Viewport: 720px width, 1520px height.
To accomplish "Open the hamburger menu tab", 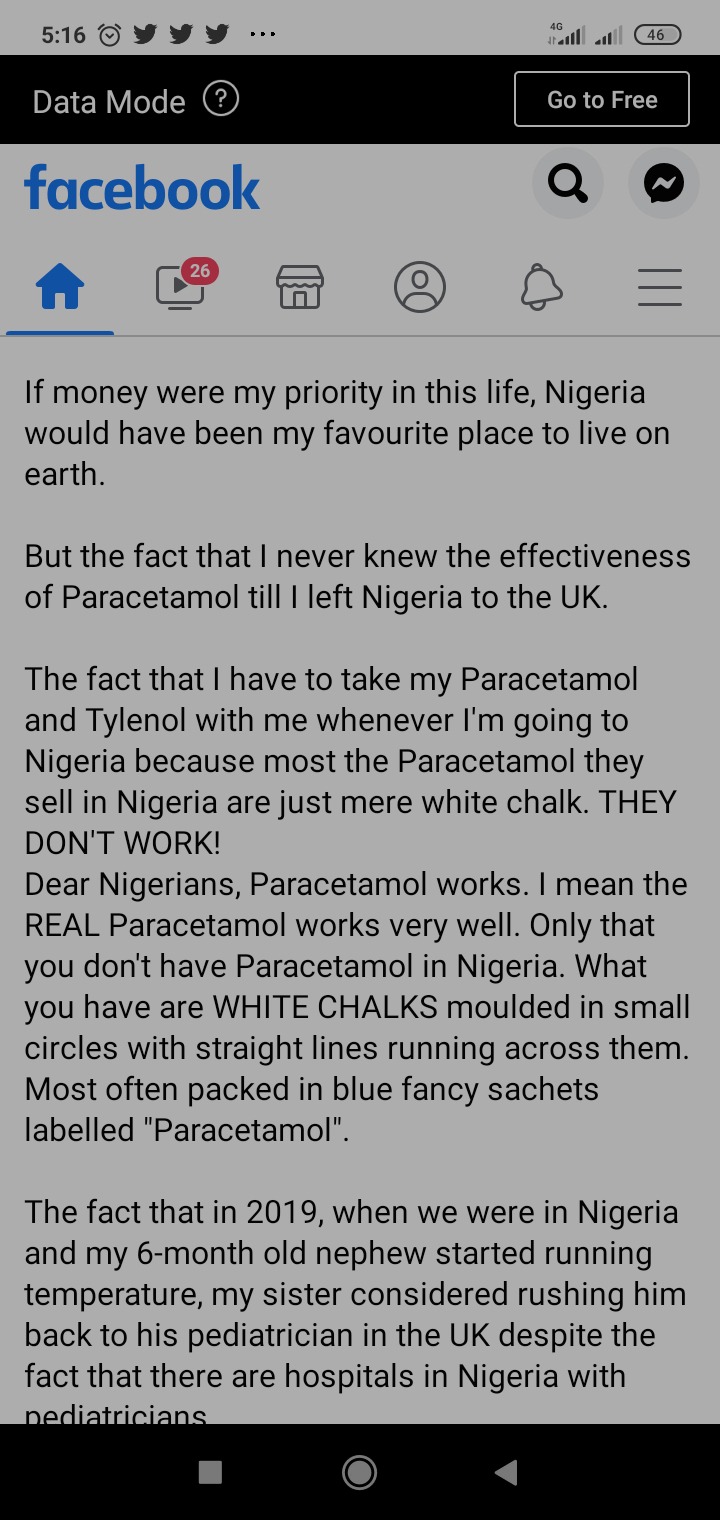I will pyautogui.click(x=660, y=288).
